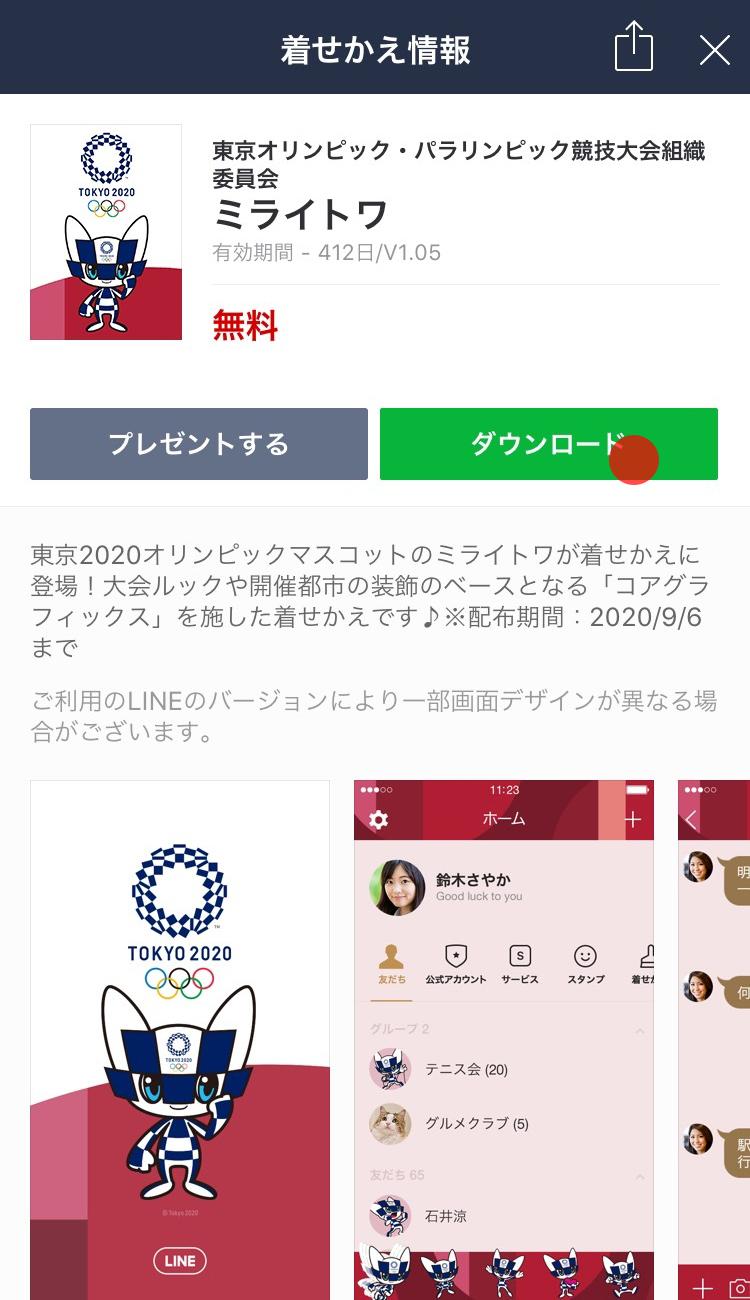This screenshot has height=1300, width=750.
Task: Tap the プレゼントする button
Action: pos(199,444)
